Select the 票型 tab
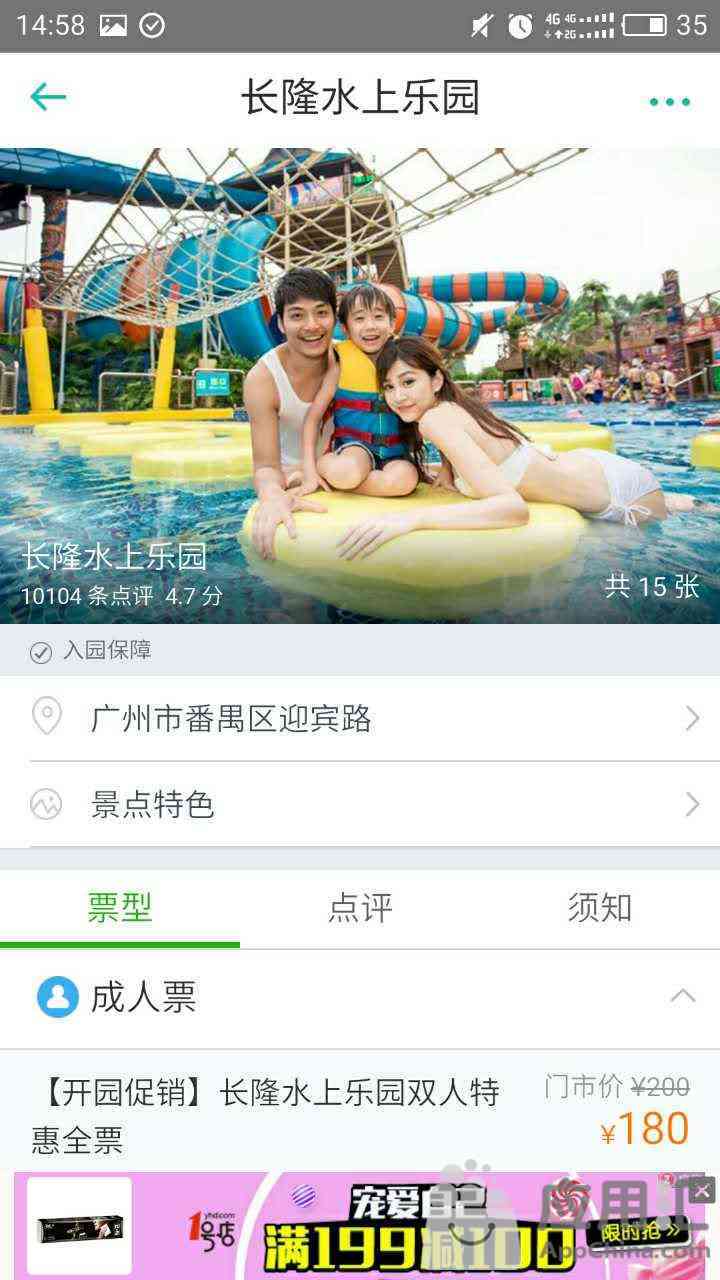720x1280 pixels. coord(120,907)
